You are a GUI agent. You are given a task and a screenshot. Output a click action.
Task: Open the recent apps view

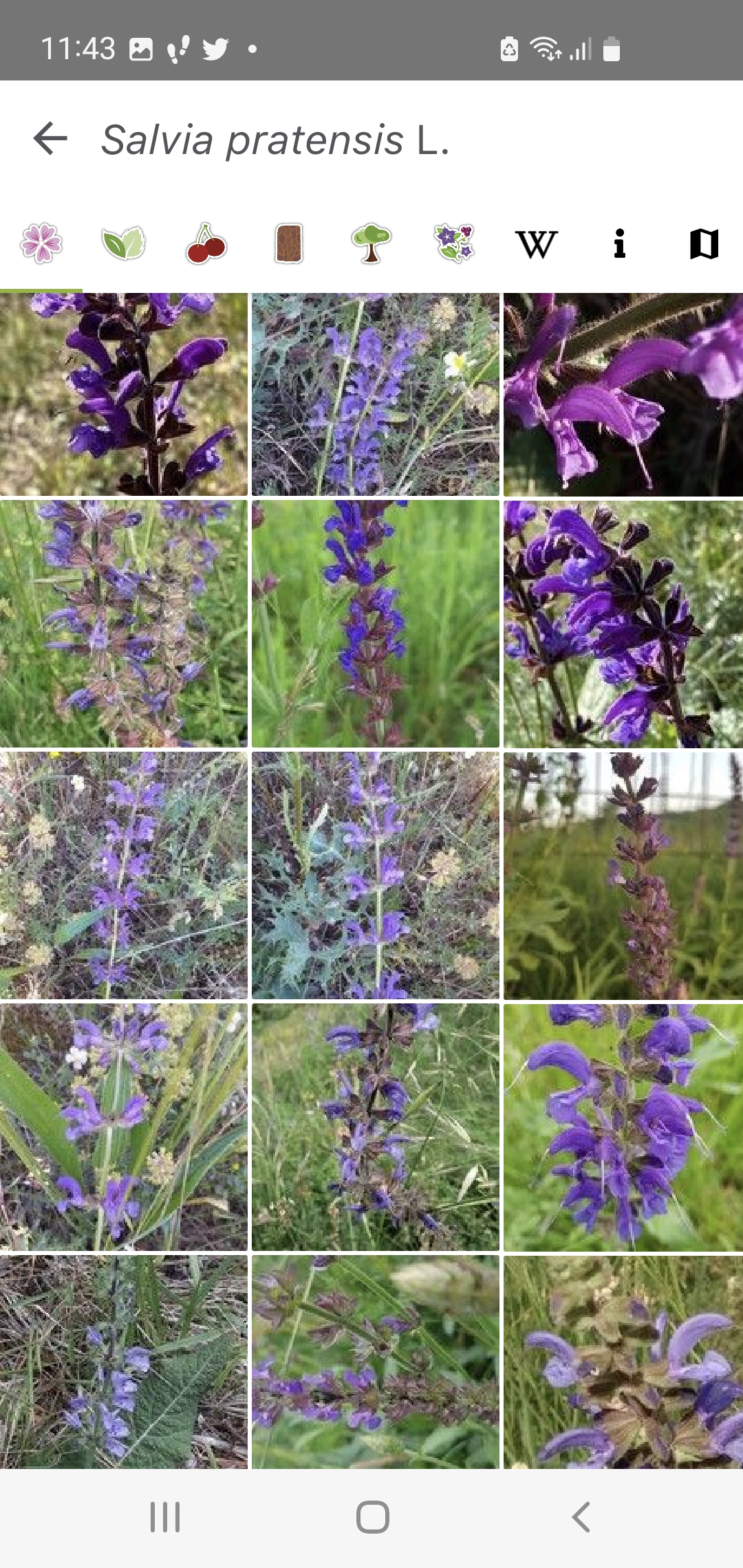coord(165,1516)
